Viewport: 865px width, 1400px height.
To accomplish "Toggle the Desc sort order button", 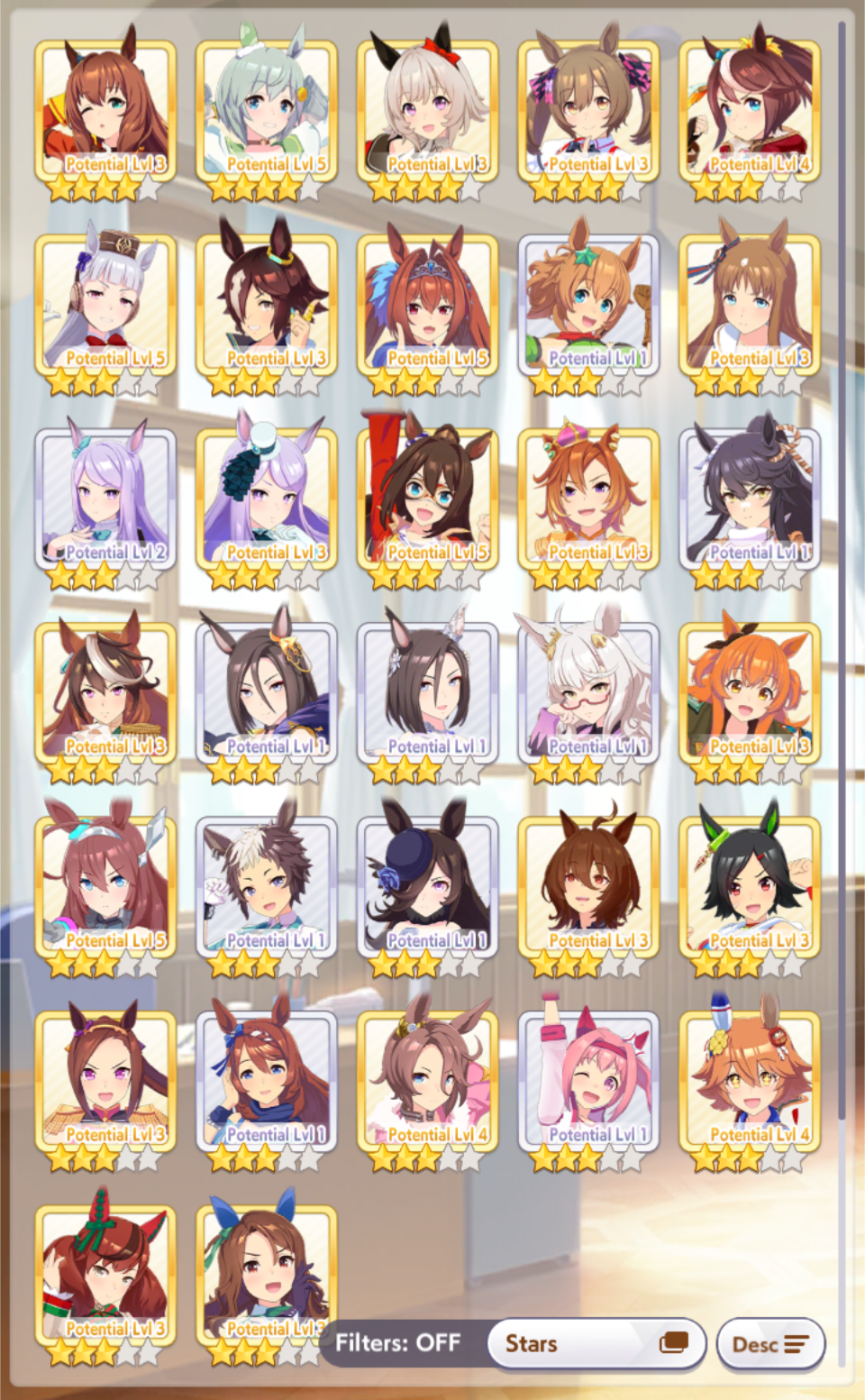I will point(770,1344).
